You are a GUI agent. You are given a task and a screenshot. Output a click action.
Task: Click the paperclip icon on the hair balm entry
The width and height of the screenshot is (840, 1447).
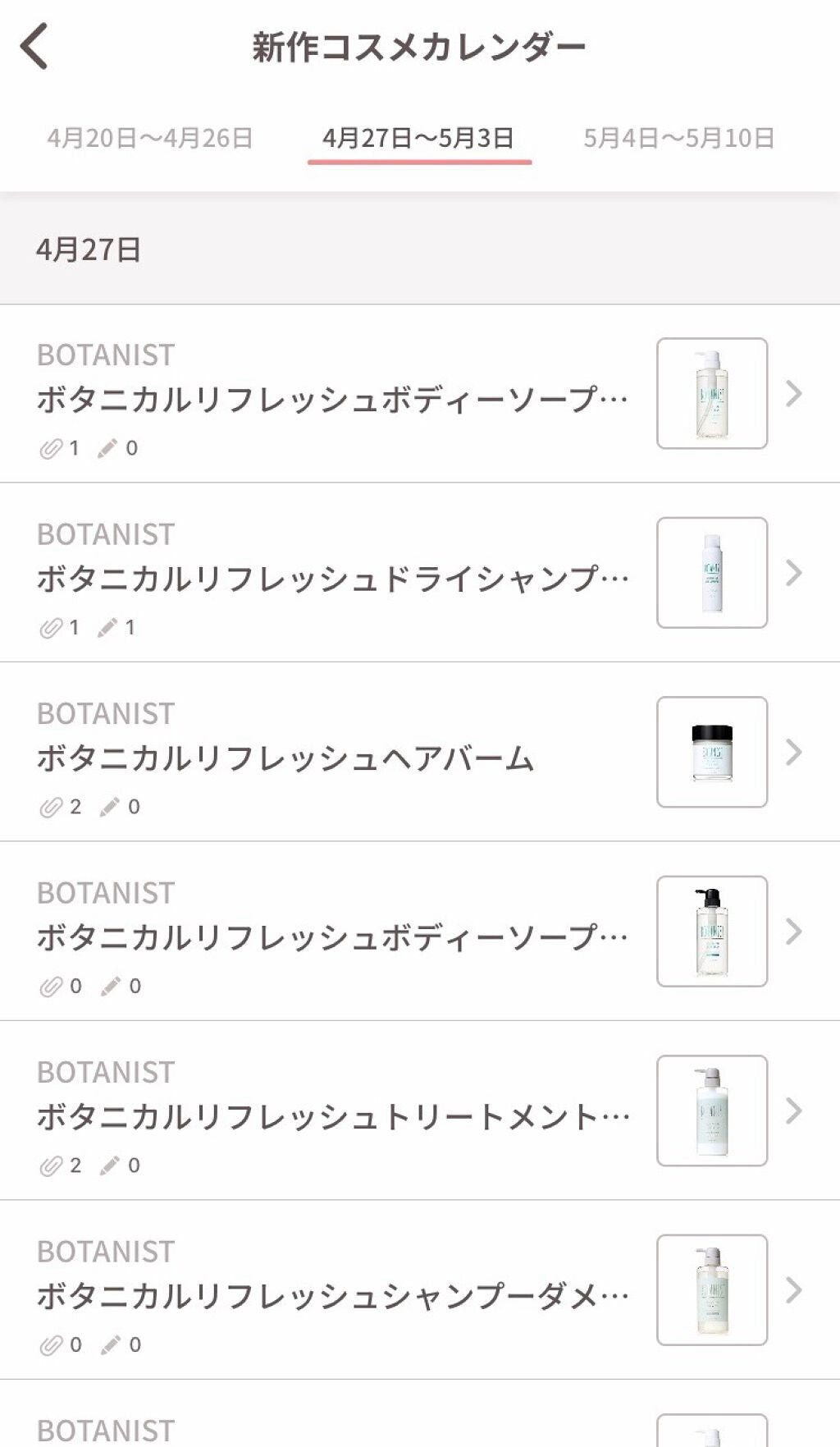pos(51,806)
